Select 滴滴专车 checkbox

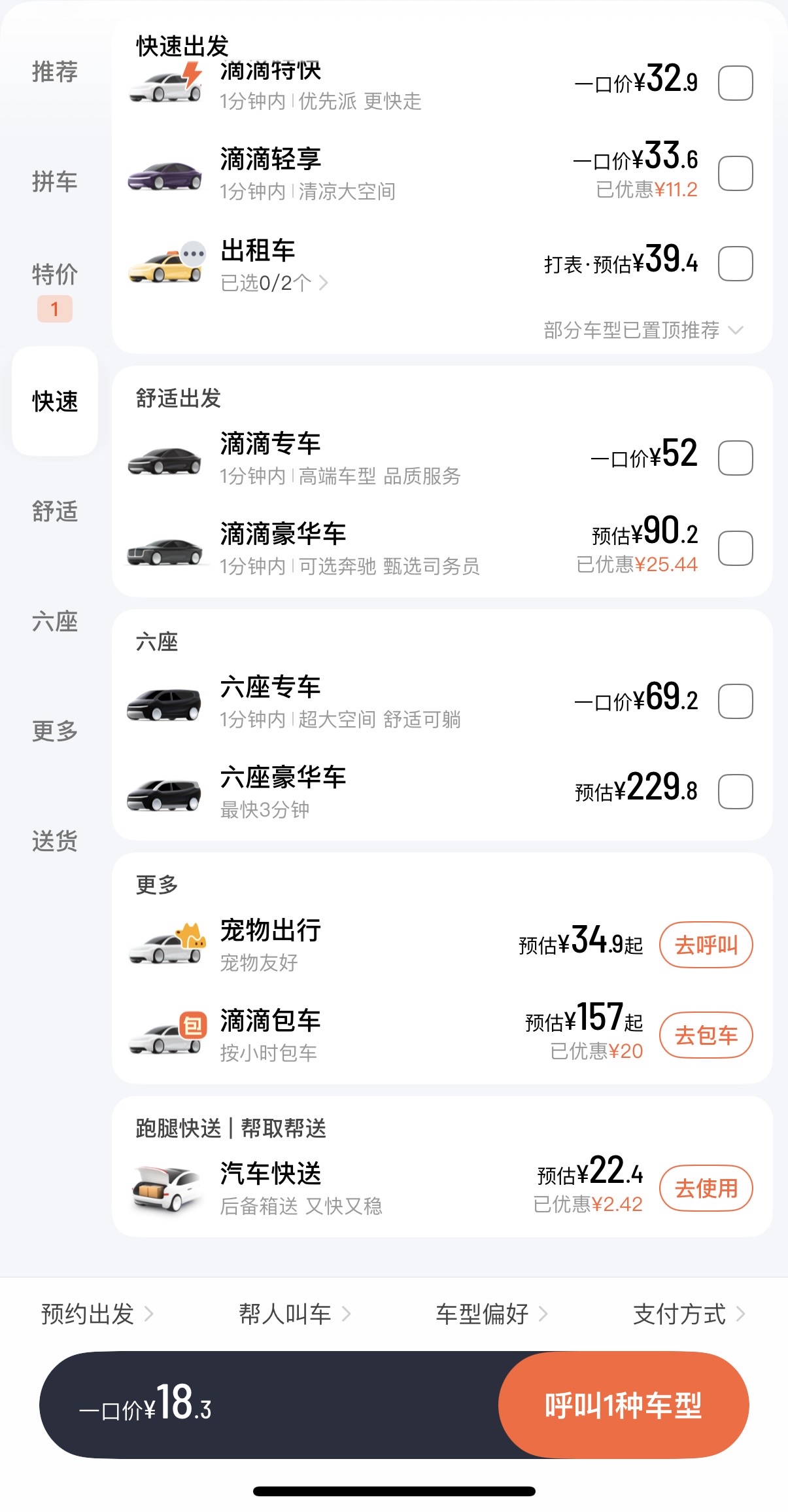tap(736, 457)
